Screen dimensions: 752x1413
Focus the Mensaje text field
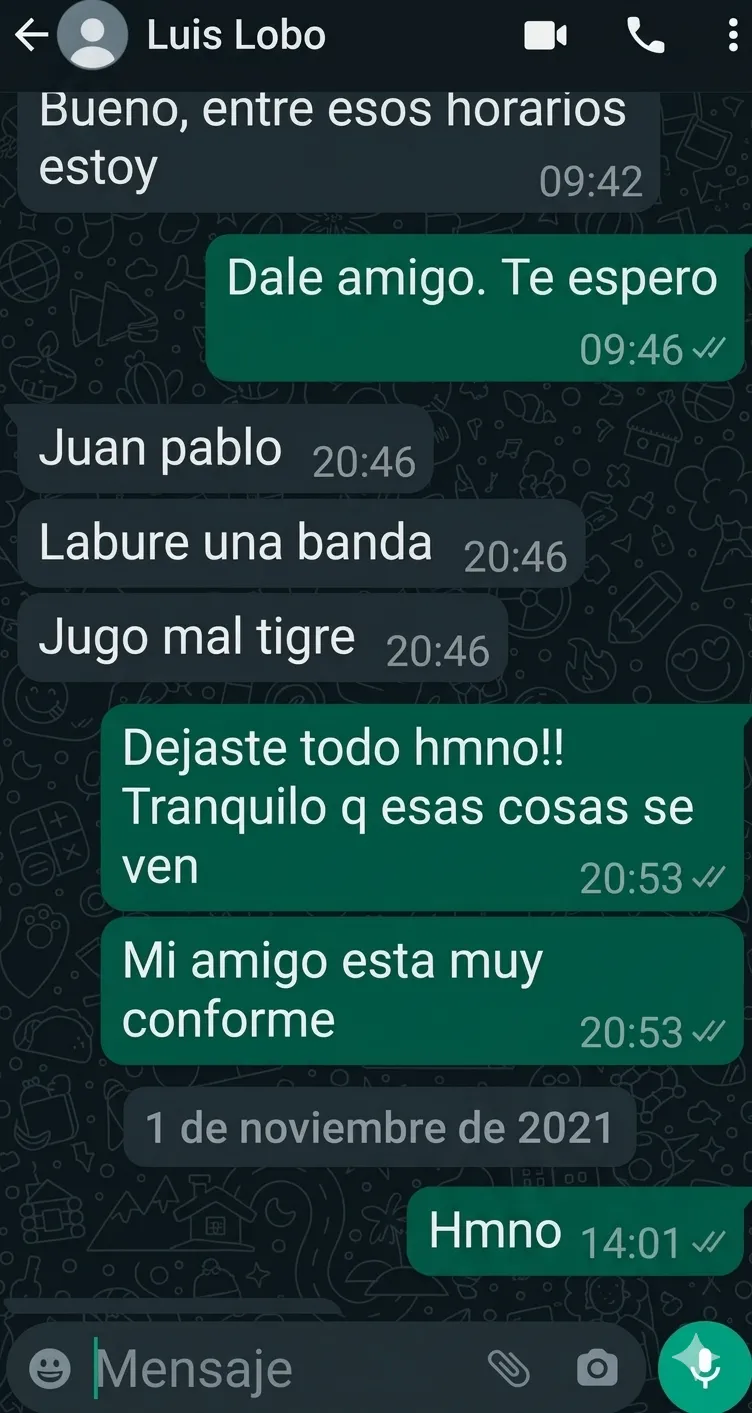[280, 1368]
